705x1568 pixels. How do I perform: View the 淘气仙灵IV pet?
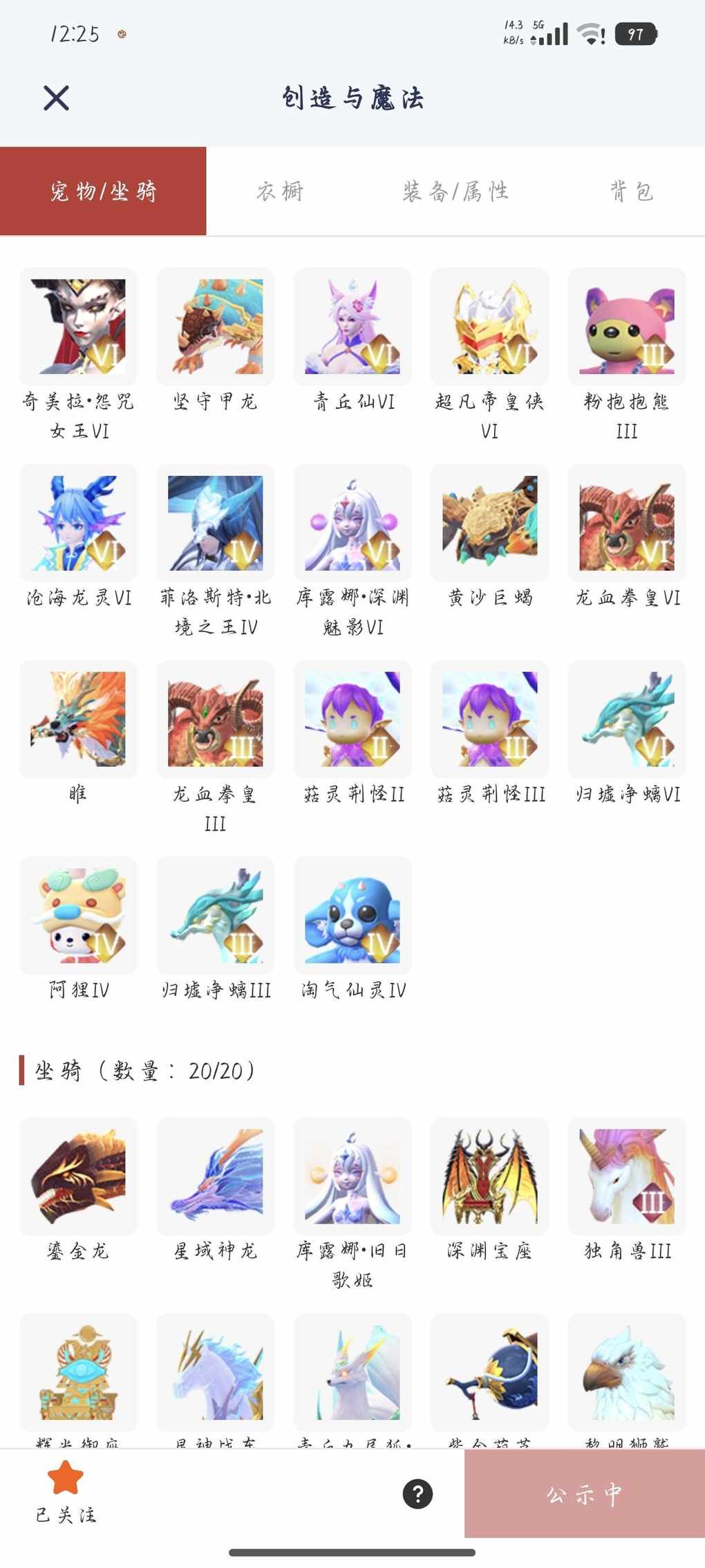pyautogui.click(x=352, y=915)
